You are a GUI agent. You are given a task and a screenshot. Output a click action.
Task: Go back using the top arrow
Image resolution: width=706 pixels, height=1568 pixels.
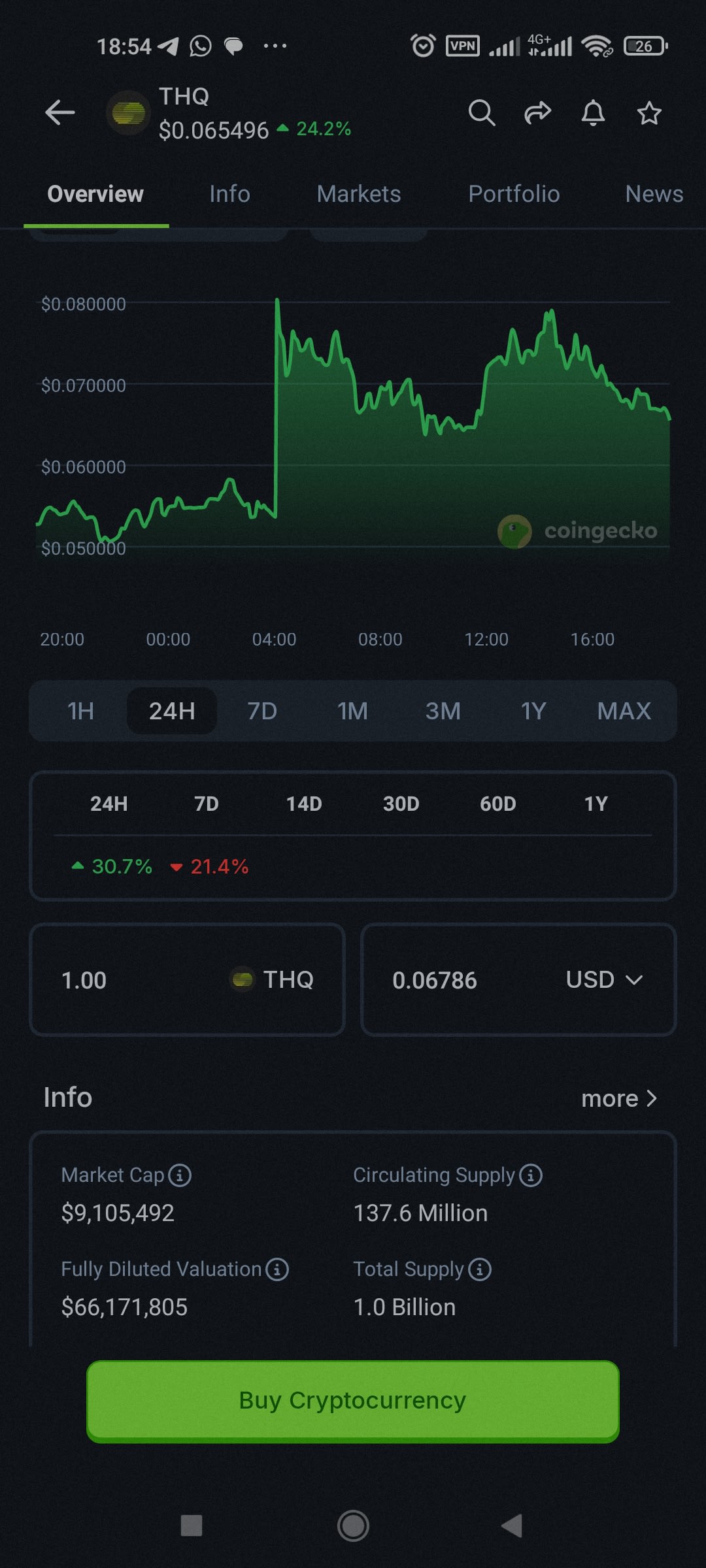60,113
